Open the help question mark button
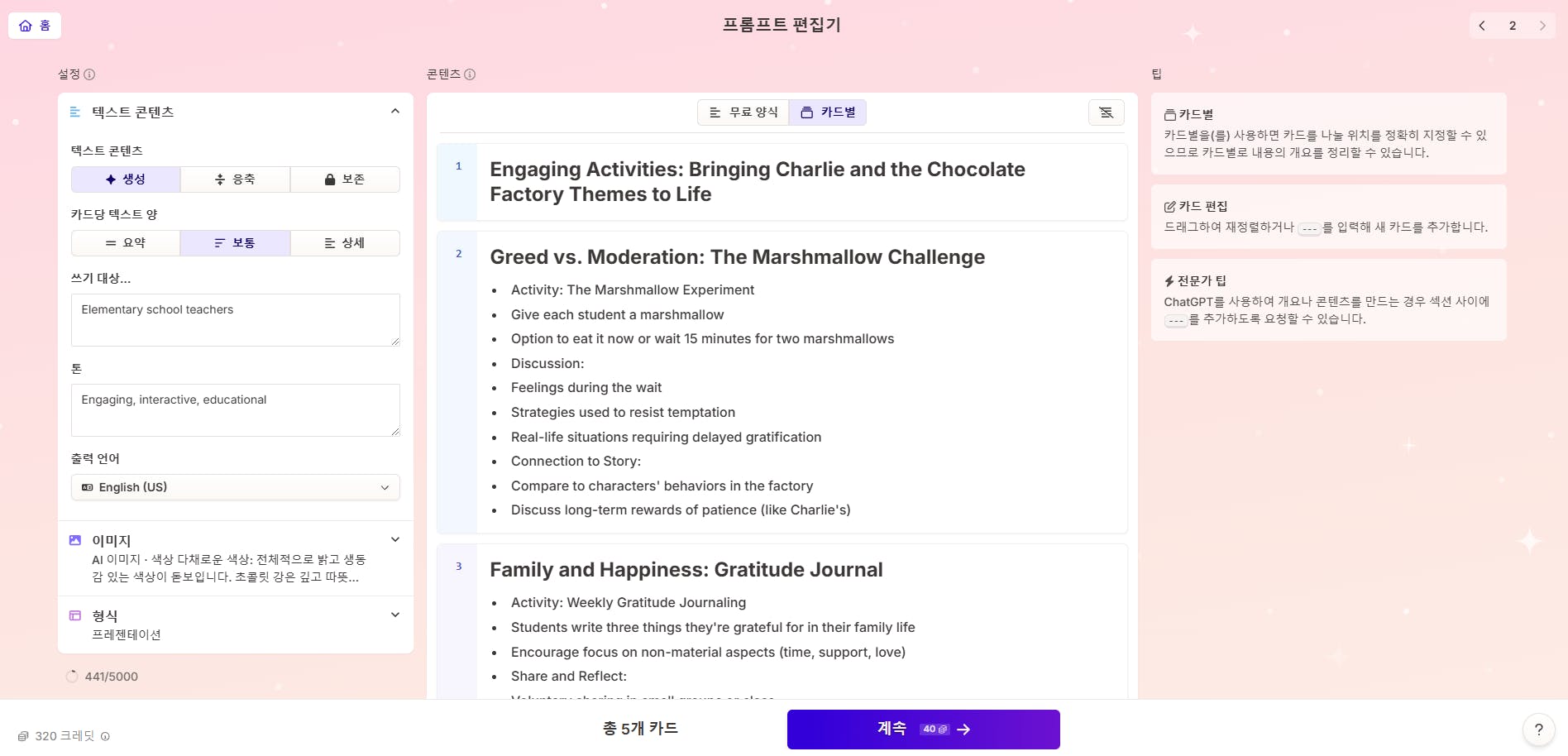This screenshot has width=1568, height=756. click(x=1538, y=730)
